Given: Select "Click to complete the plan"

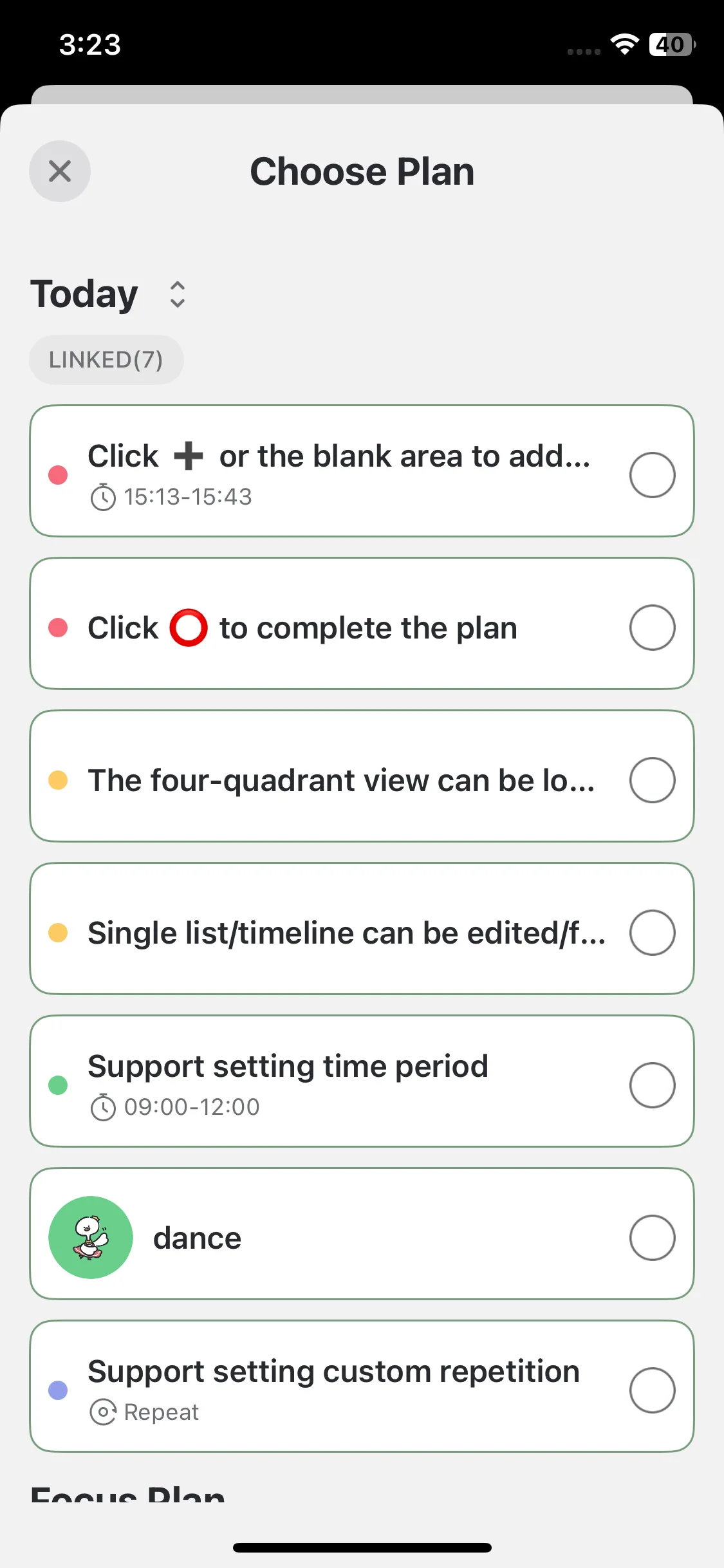Looking at the screenshot, I should (362, 624).
